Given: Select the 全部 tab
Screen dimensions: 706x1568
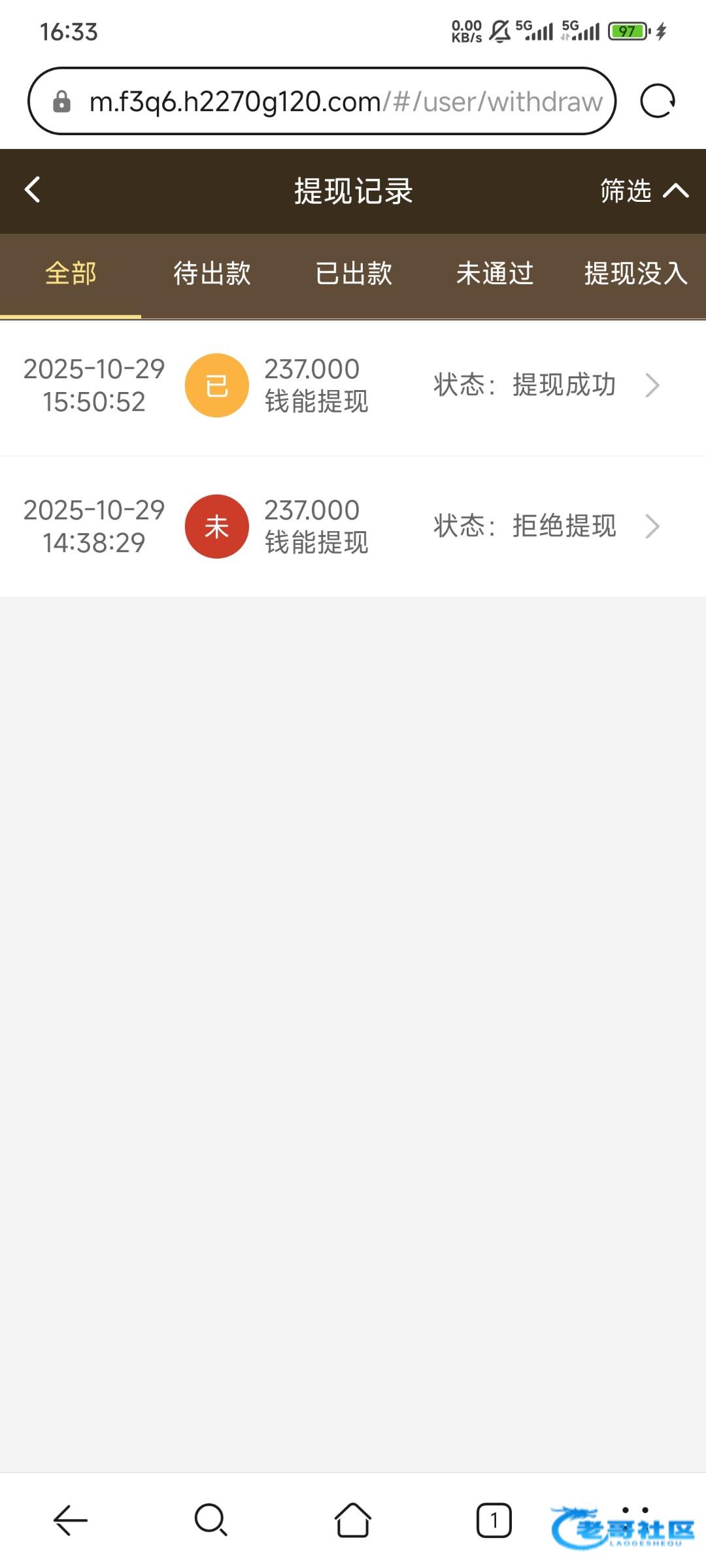Looking at the screenshot, I should 71,273.
